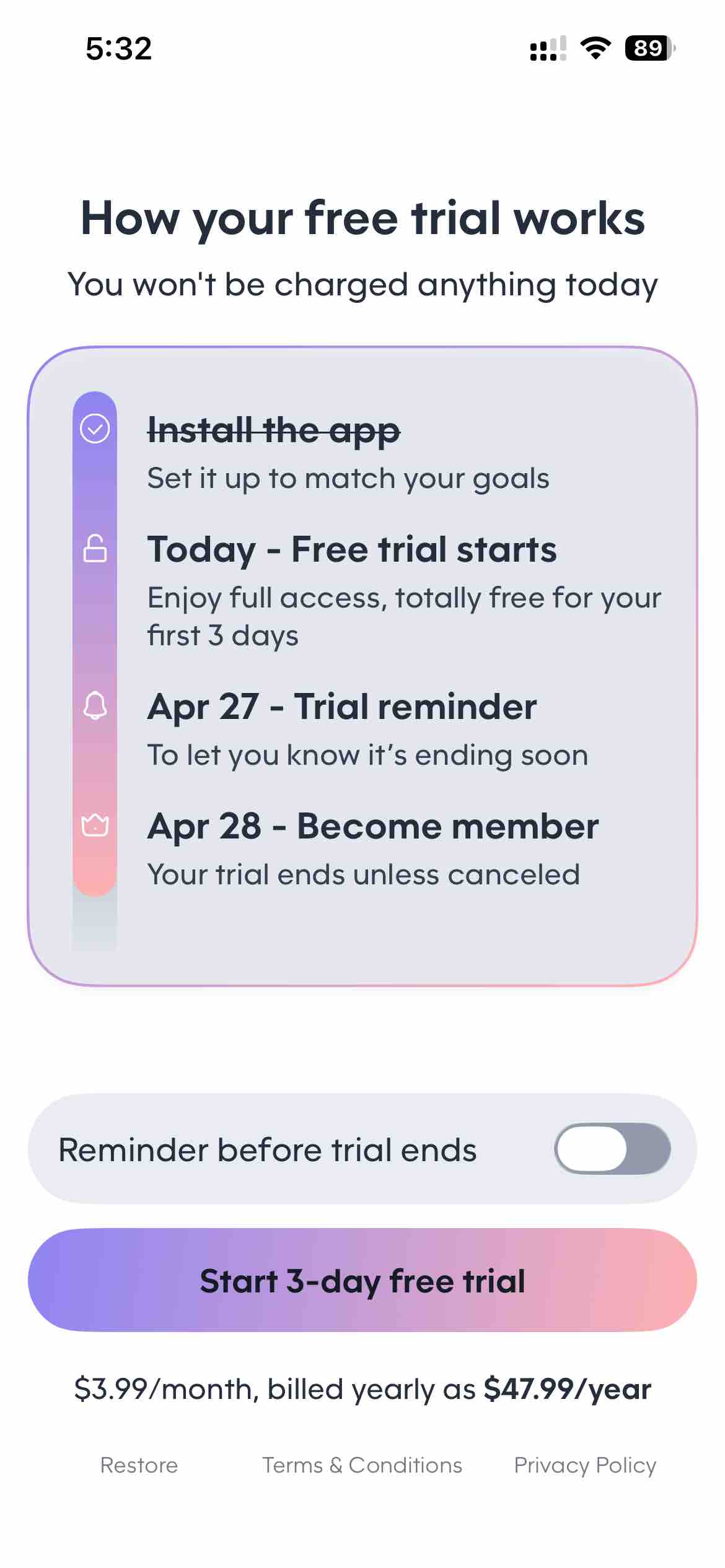Toggle the Reminder before trial ends switch
The width and height of the screenshot is (725, 1568).
[612, 1149]
